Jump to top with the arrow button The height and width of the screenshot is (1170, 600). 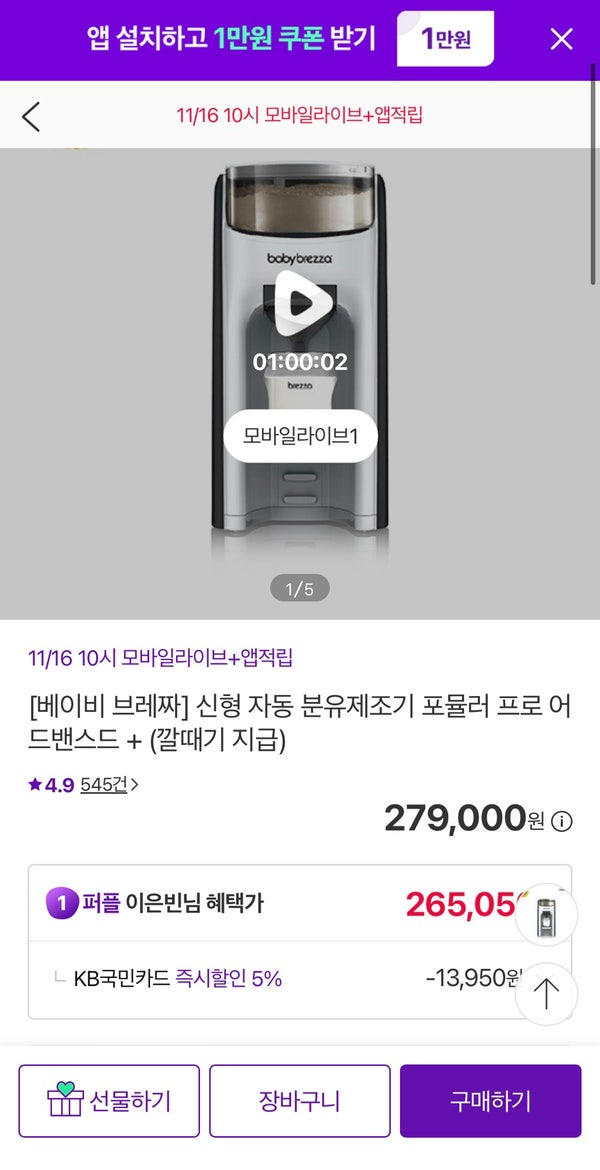point(546,994)
